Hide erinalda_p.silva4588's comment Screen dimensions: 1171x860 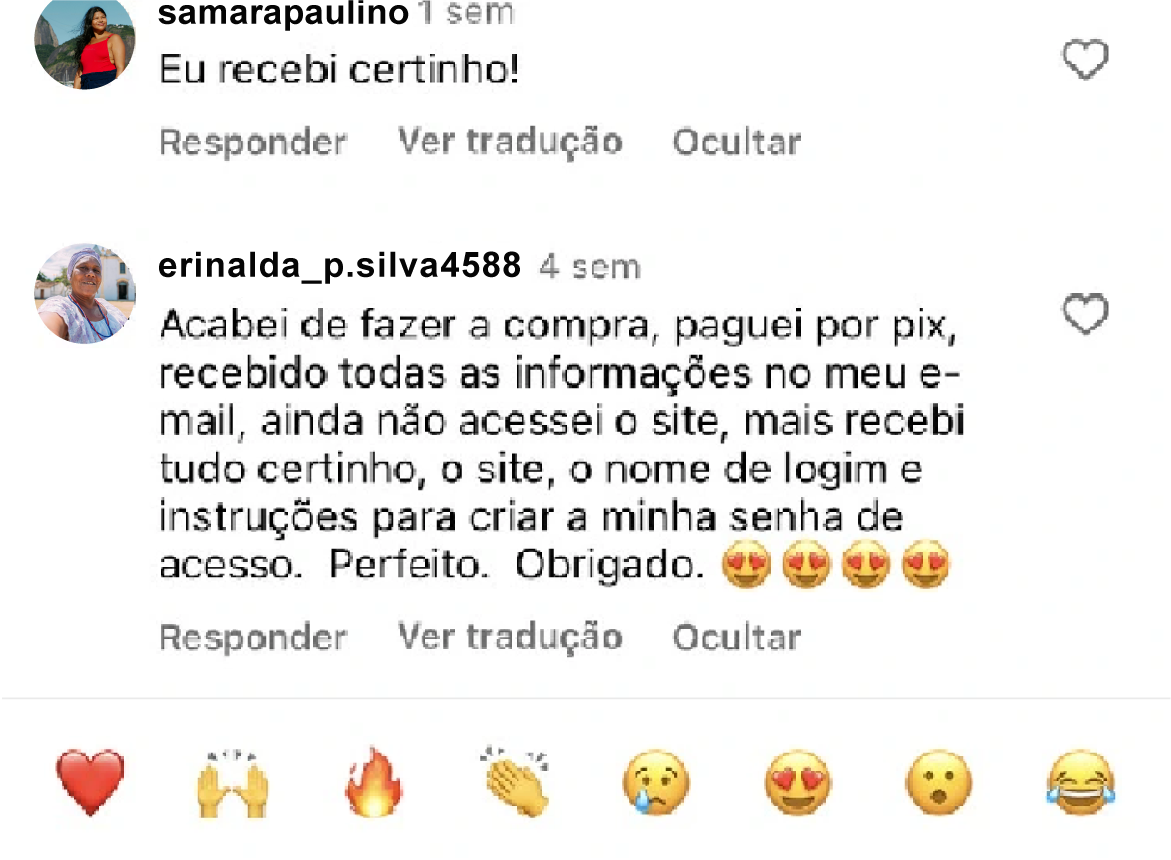coord(736,637)
